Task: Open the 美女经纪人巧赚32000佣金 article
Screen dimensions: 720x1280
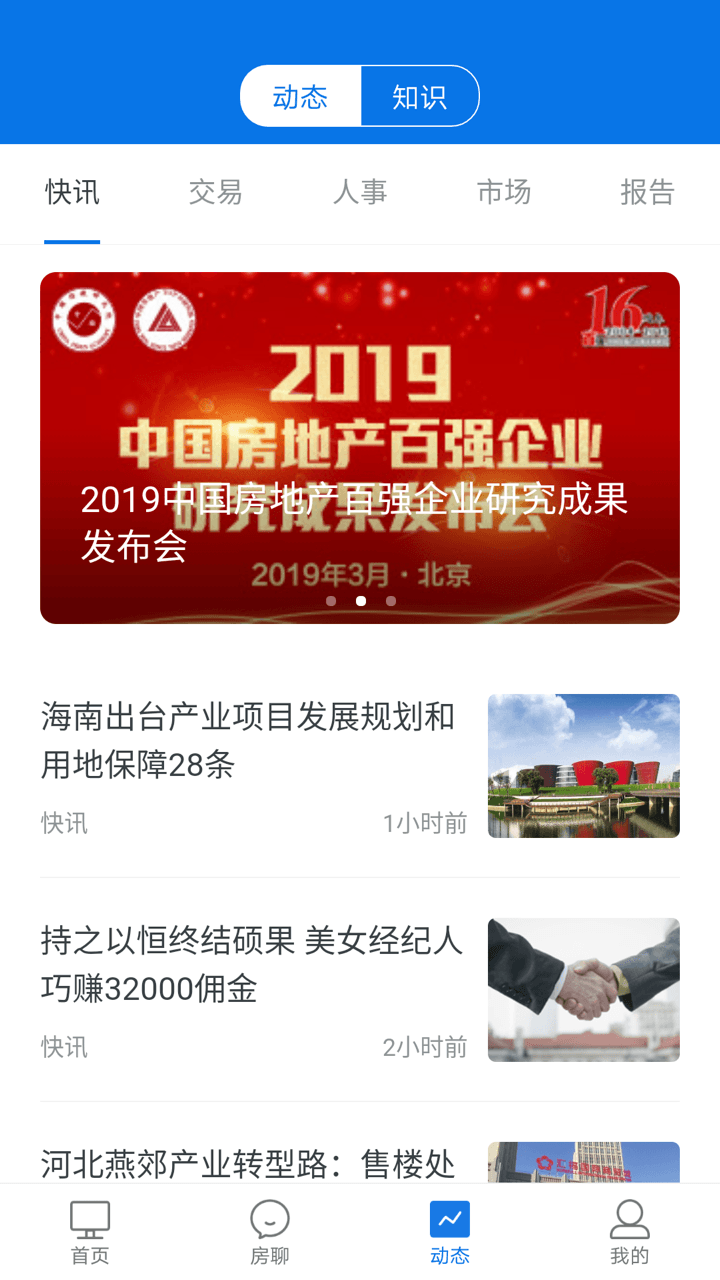Action: 250,965
